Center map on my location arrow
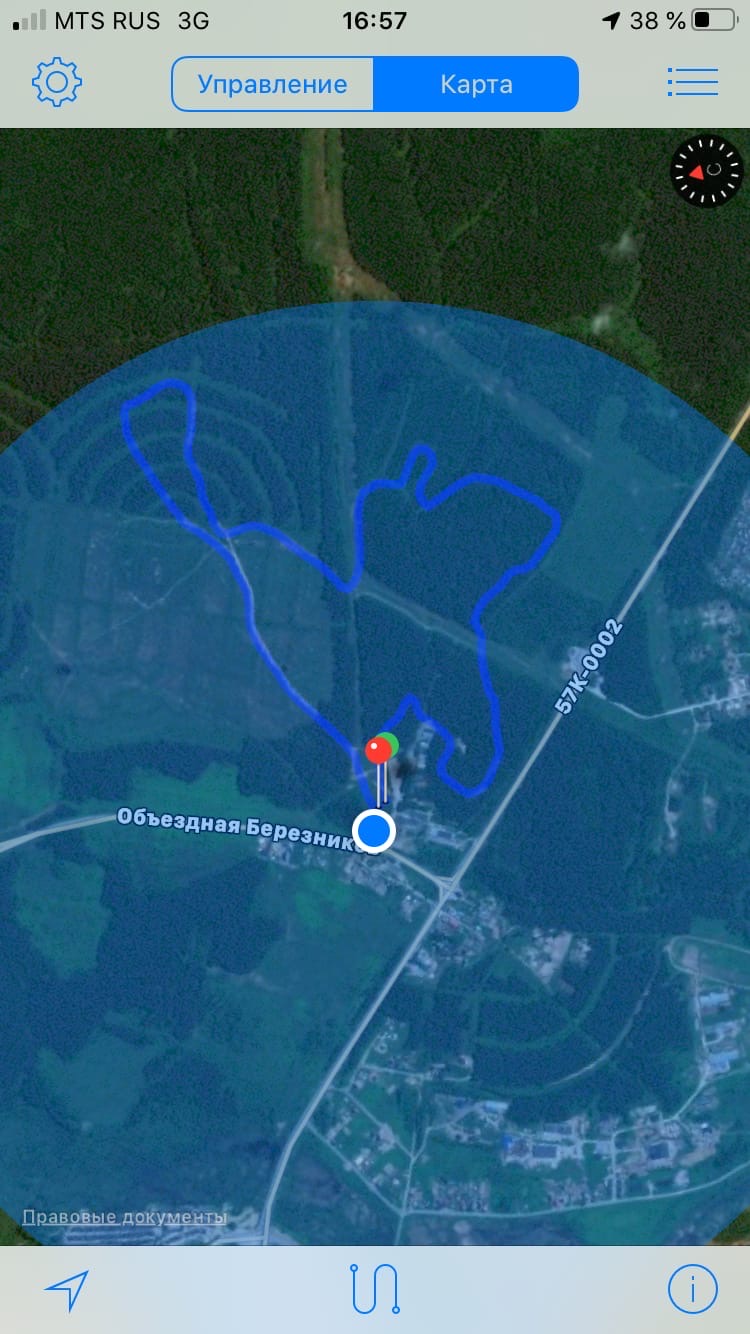This screenshot has width=750, height=1334. click(67, 1290)
